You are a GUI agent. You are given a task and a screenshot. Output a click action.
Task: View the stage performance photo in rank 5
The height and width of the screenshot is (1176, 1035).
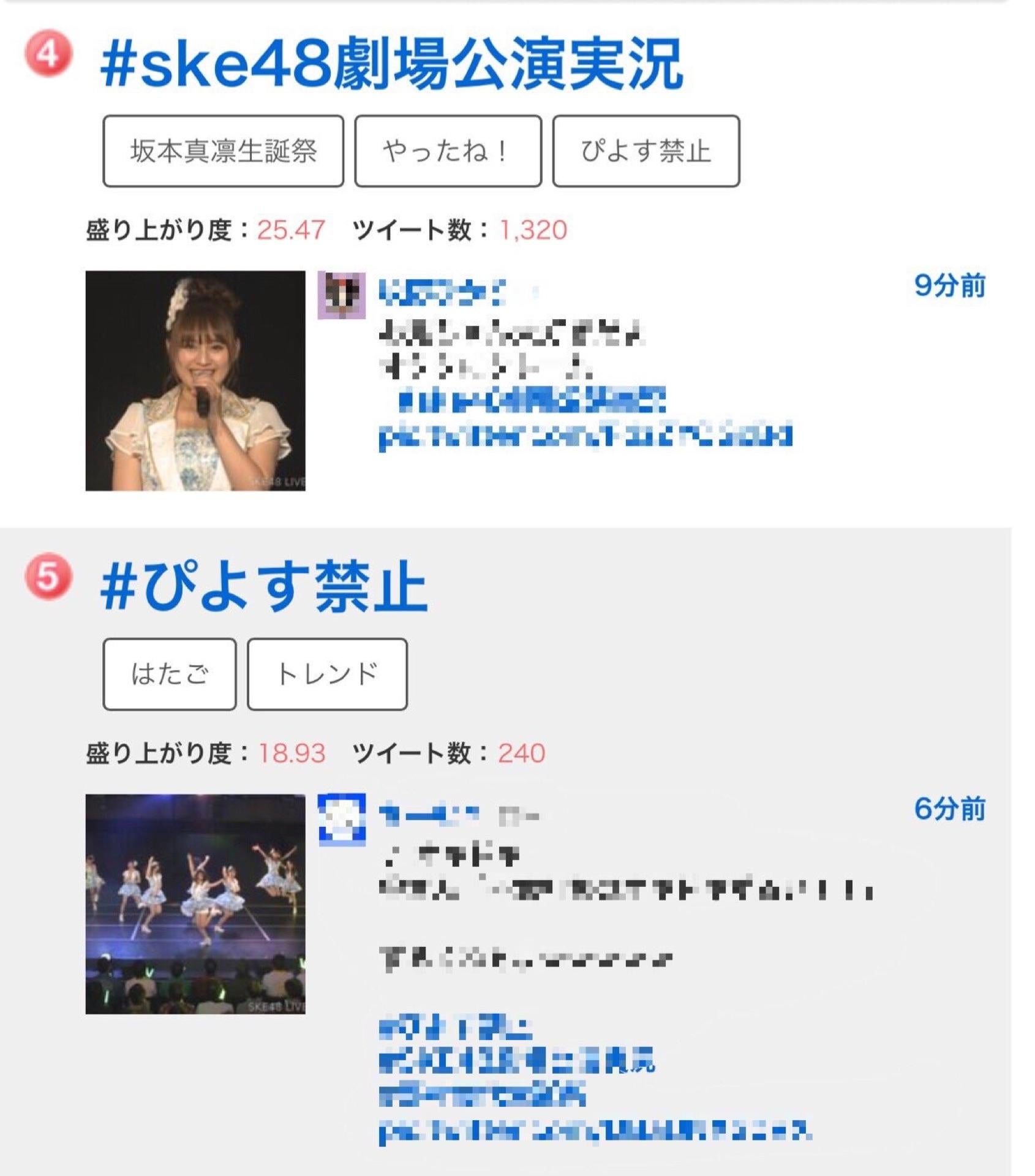click(x=195, y=904)
